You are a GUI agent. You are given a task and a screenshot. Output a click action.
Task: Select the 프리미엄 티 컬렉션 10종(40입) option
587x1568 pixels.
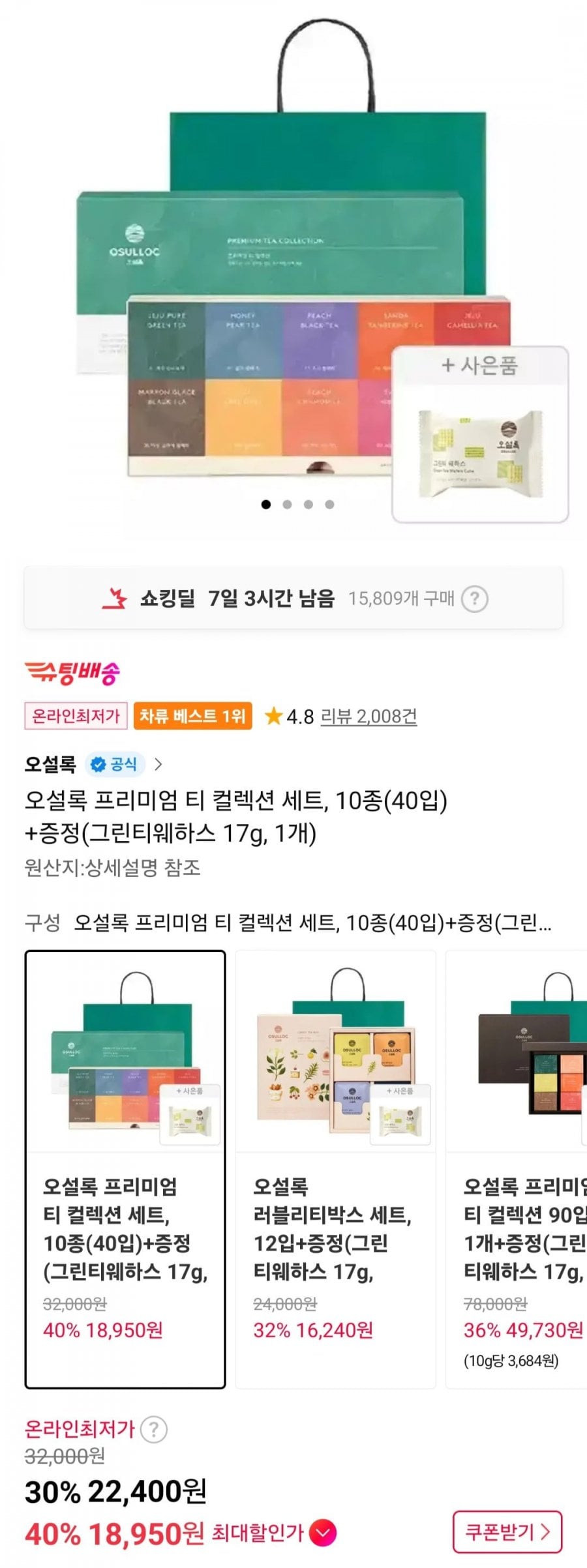point(125,1170)
